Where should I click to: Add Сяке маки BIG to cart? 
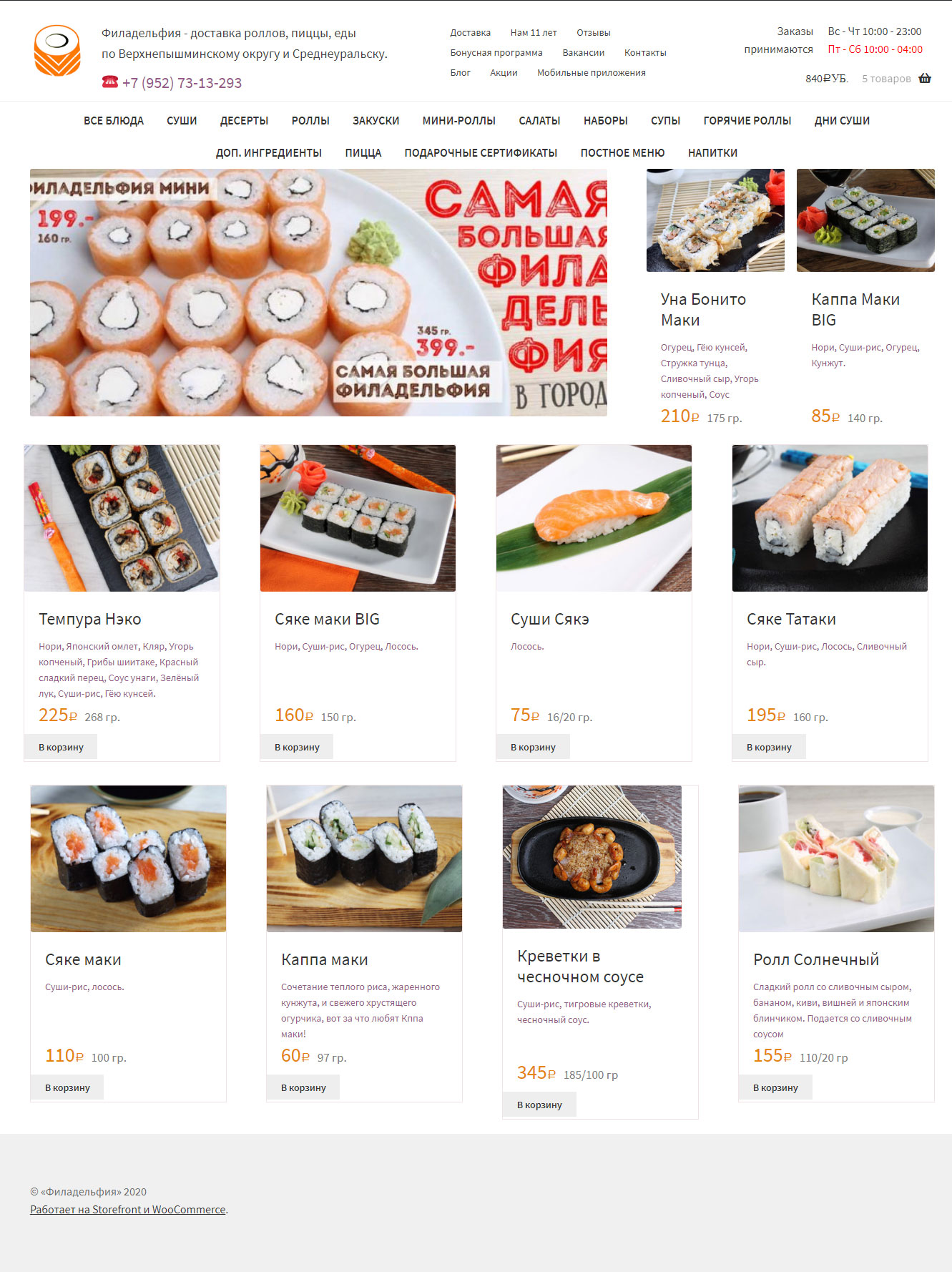point(297,747)
